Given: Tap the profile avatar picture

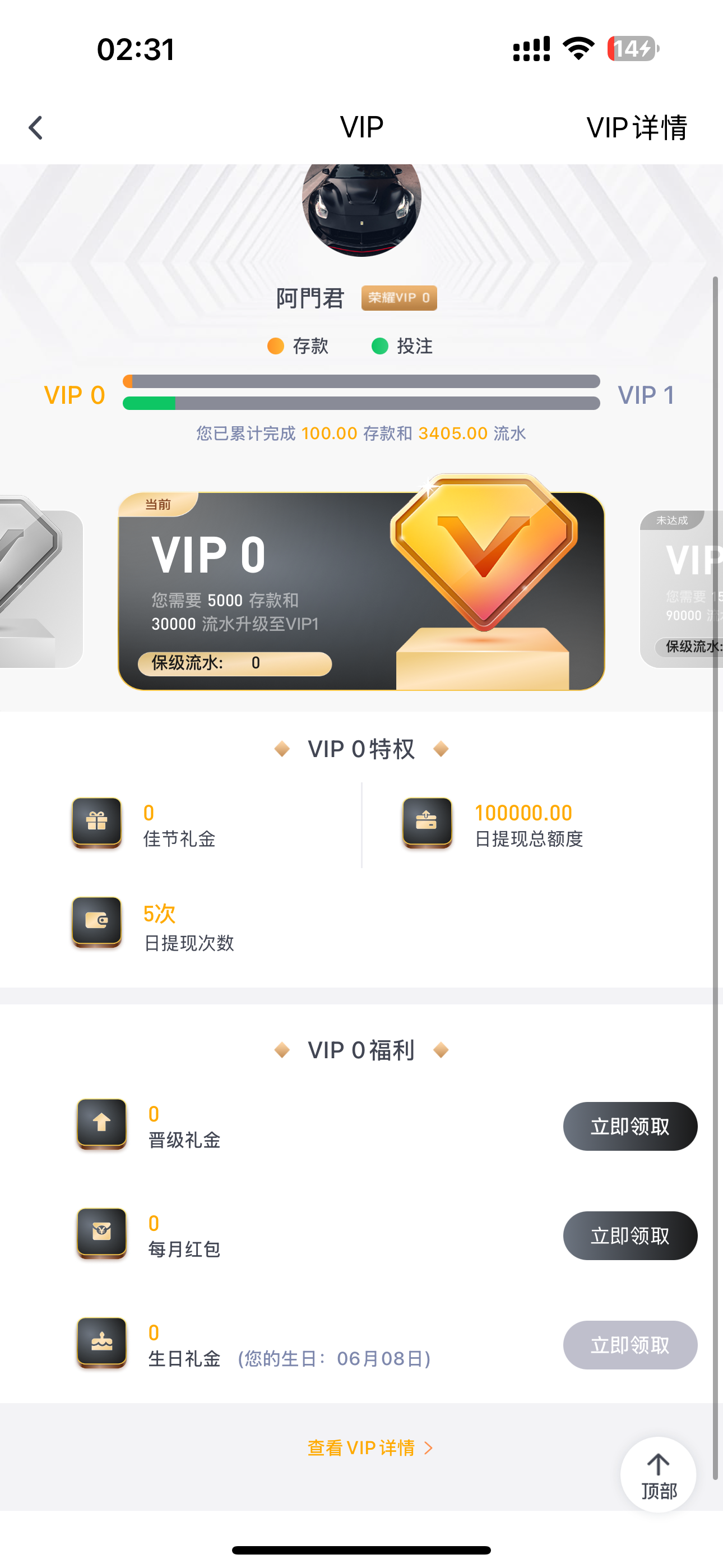Looking at the screenshot, I should point(361,207).
